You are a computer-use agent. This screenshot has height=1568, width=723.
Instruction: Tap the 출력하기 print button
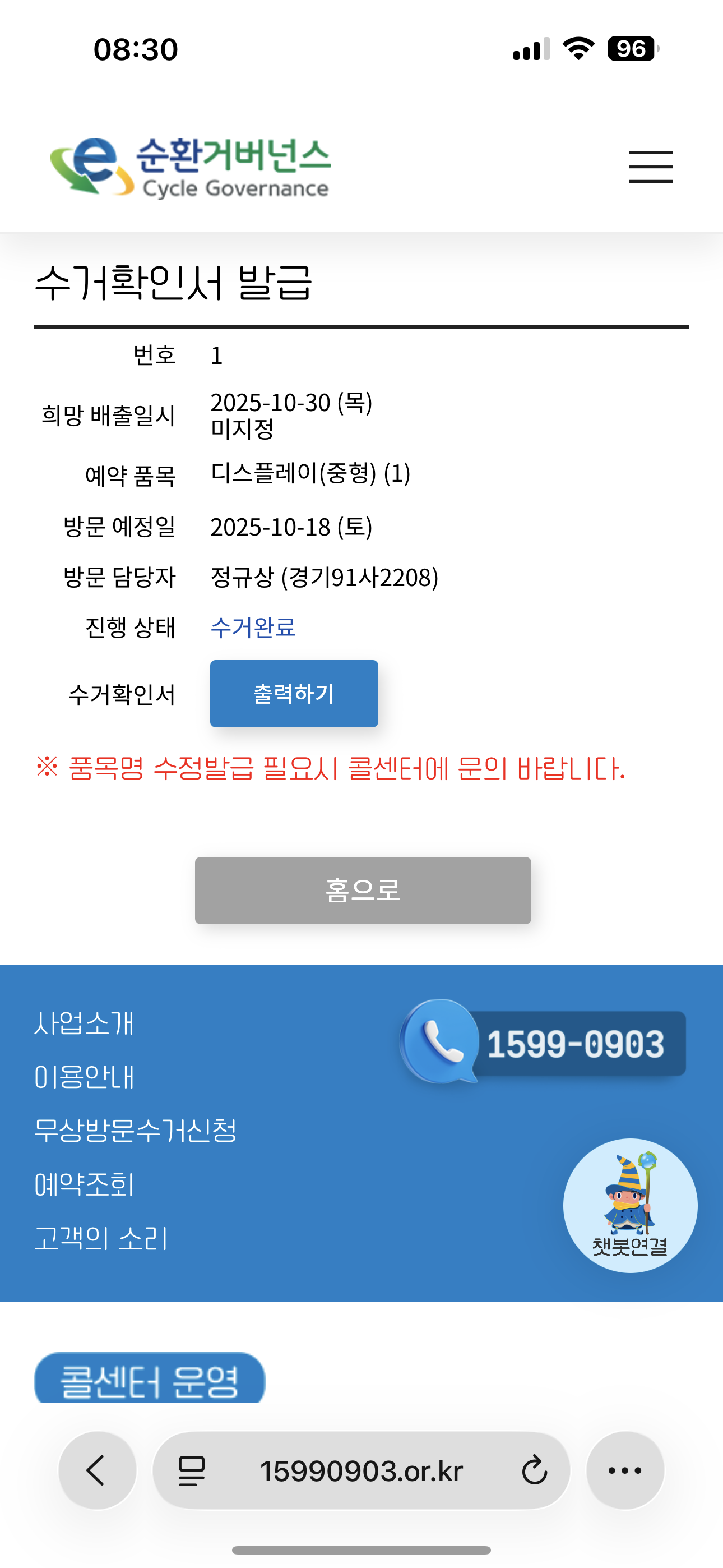(x=294, y=693)
